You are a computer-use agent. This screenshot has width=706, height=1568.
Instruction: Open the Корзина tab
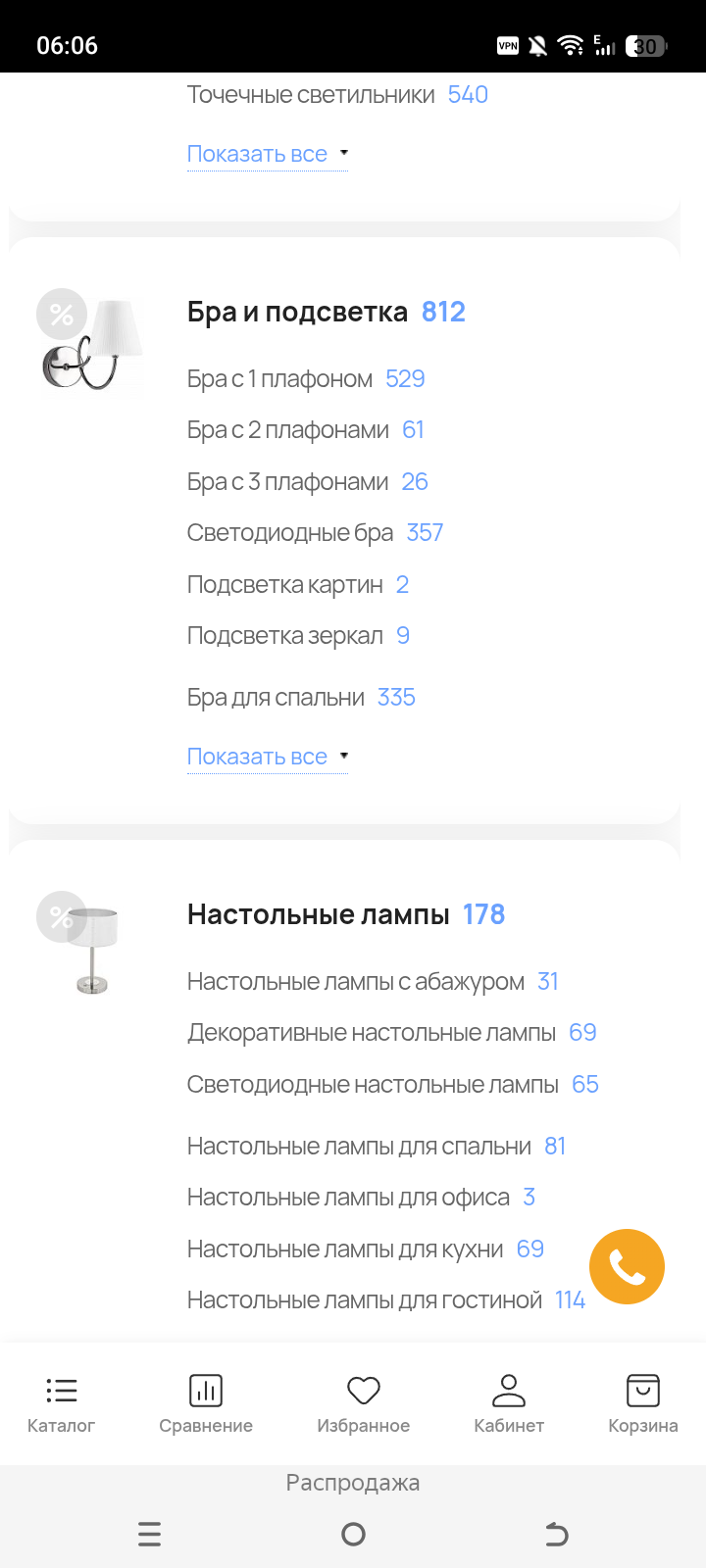coord(642,1403)
